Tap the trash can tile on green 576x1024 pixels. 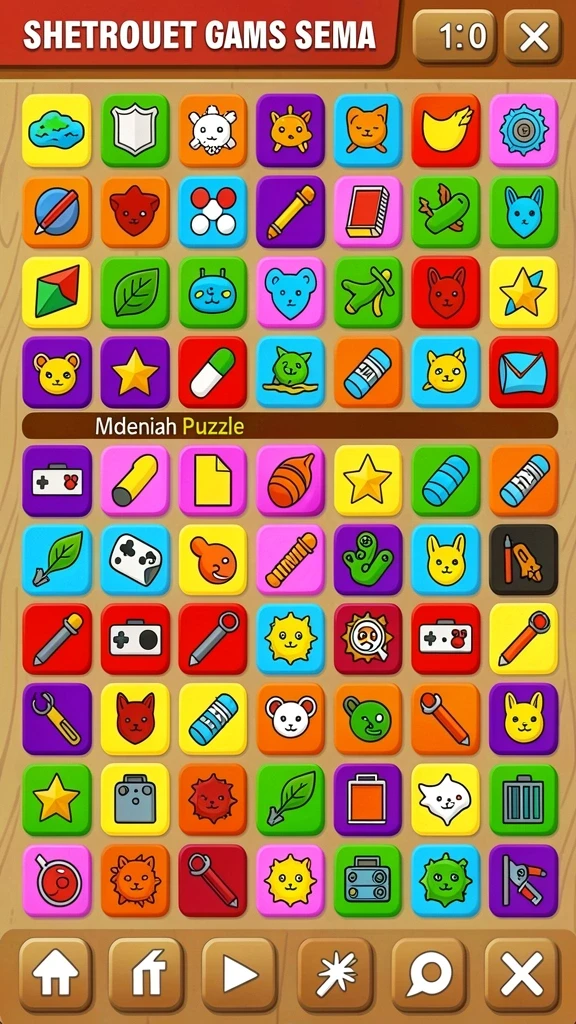click(524, 799)
